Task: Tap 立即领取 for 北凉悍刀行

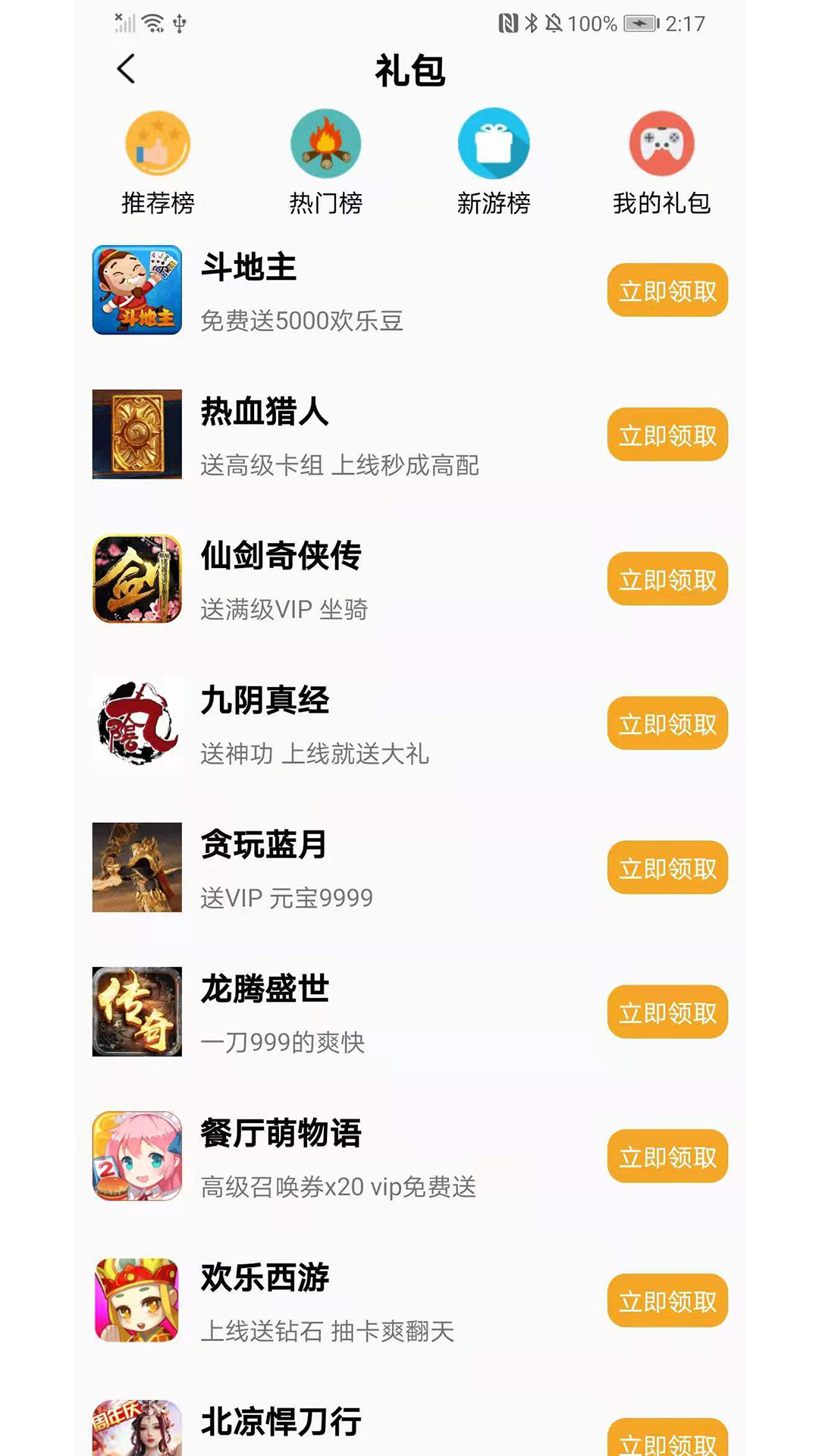Action: click(667, 1439)
